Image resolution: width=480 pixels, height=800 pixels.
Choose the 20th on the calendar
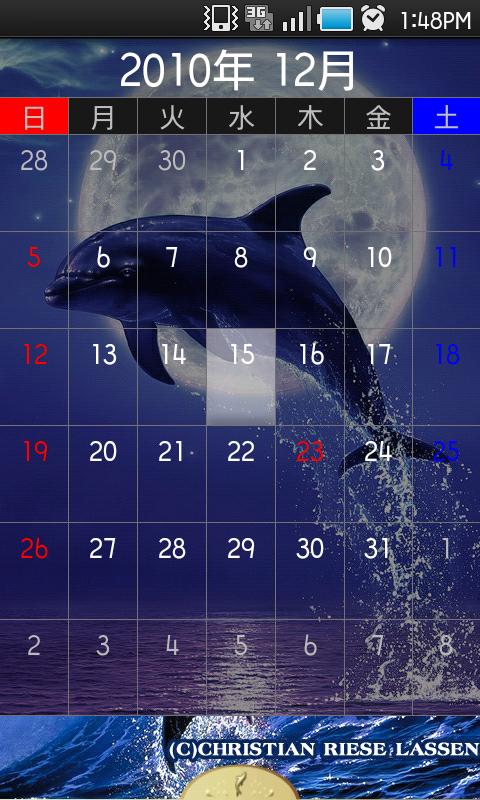(x=103, y=473)
